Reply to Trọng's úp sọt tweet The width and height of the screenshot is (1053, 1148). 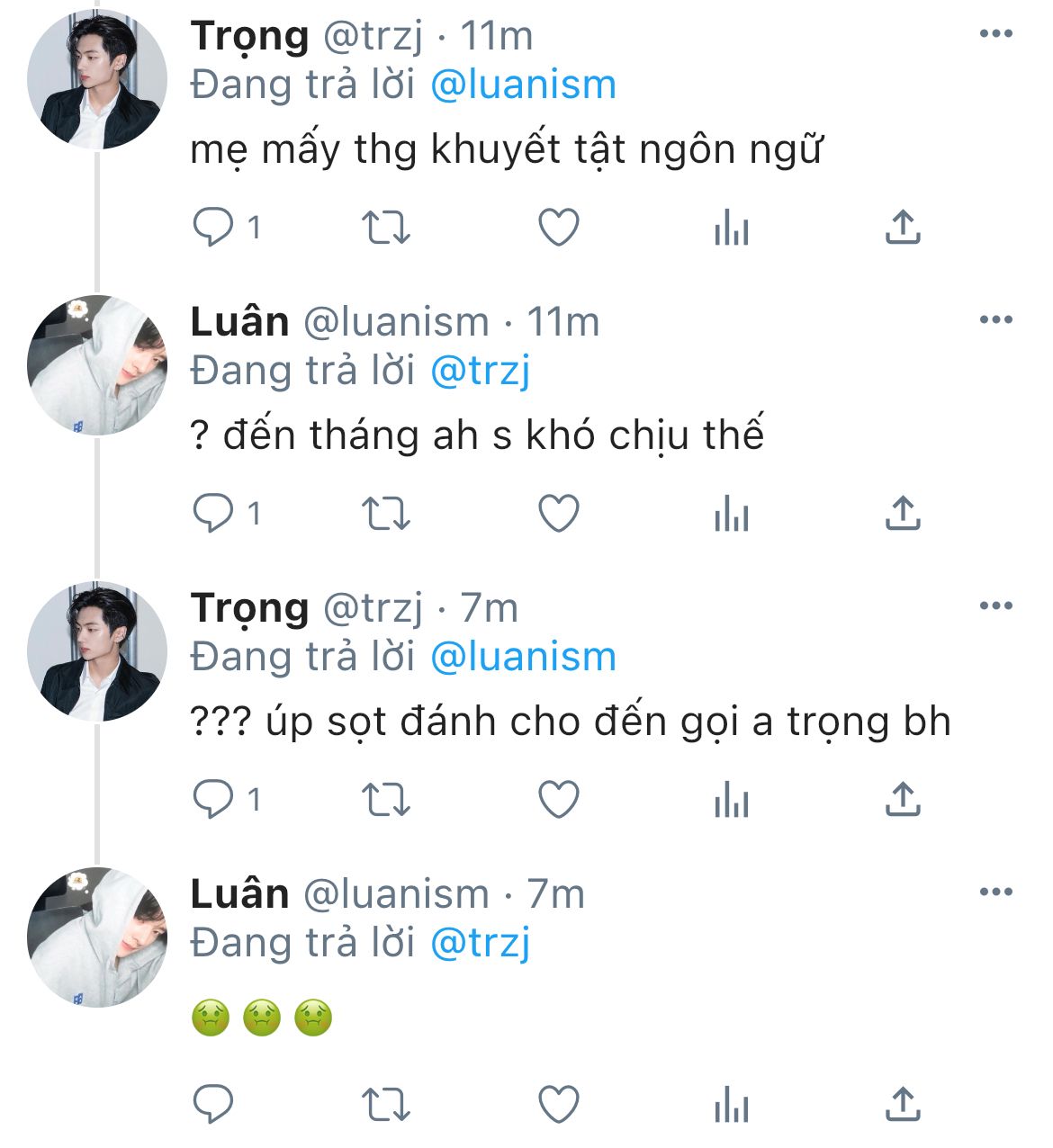click(x=214, y=800)
